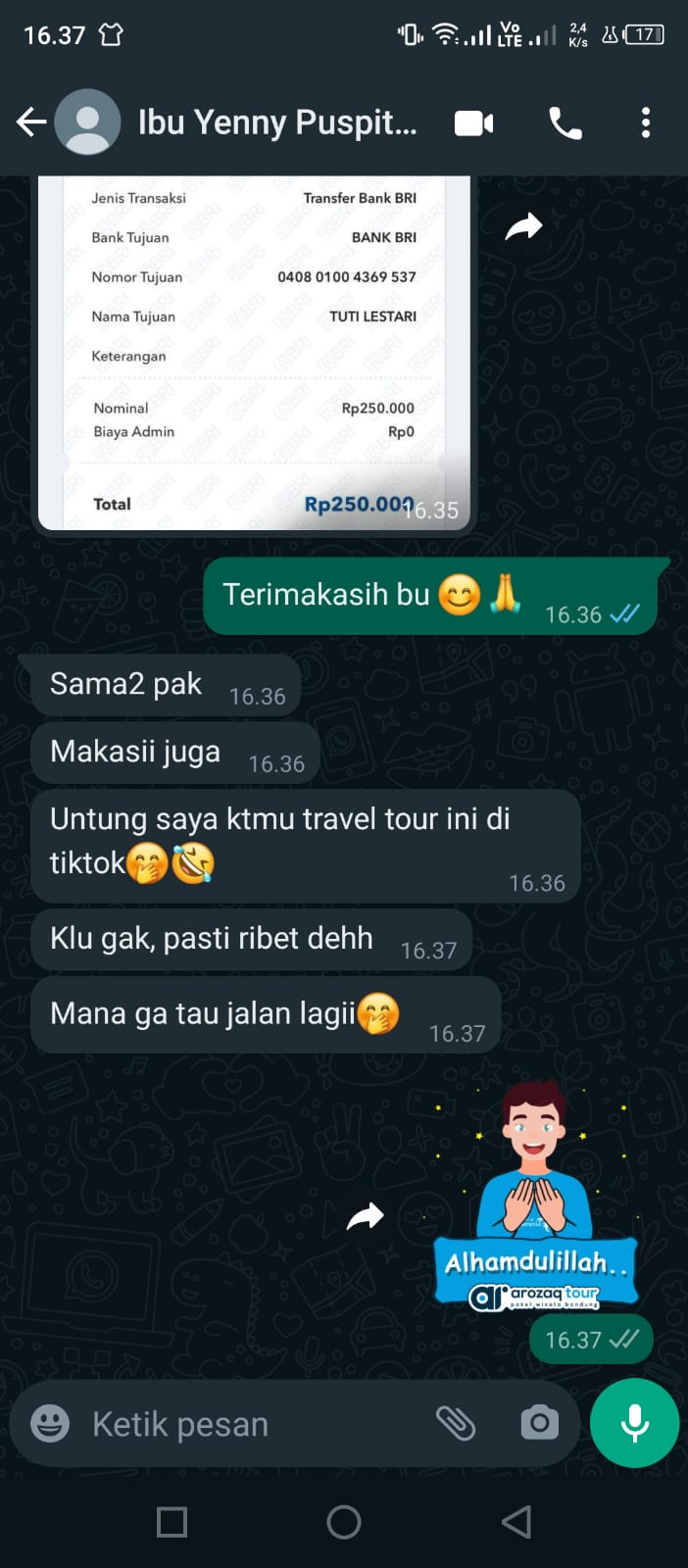688x1568 pixels.
Task: Start a voice call with Ibu Yenny
Action: click(x=565, y=123)
